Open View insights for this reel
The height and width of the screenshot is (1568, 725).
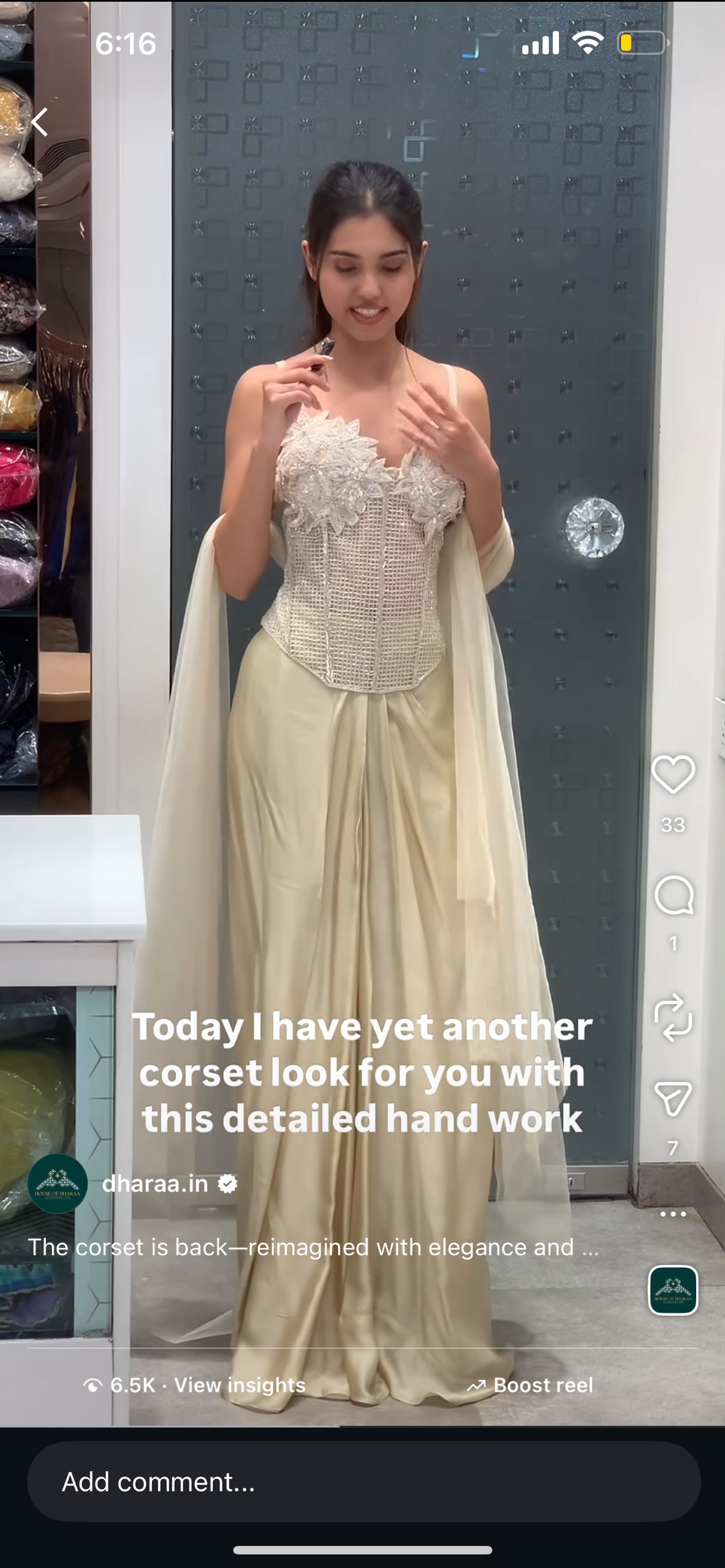[239, 1385]
